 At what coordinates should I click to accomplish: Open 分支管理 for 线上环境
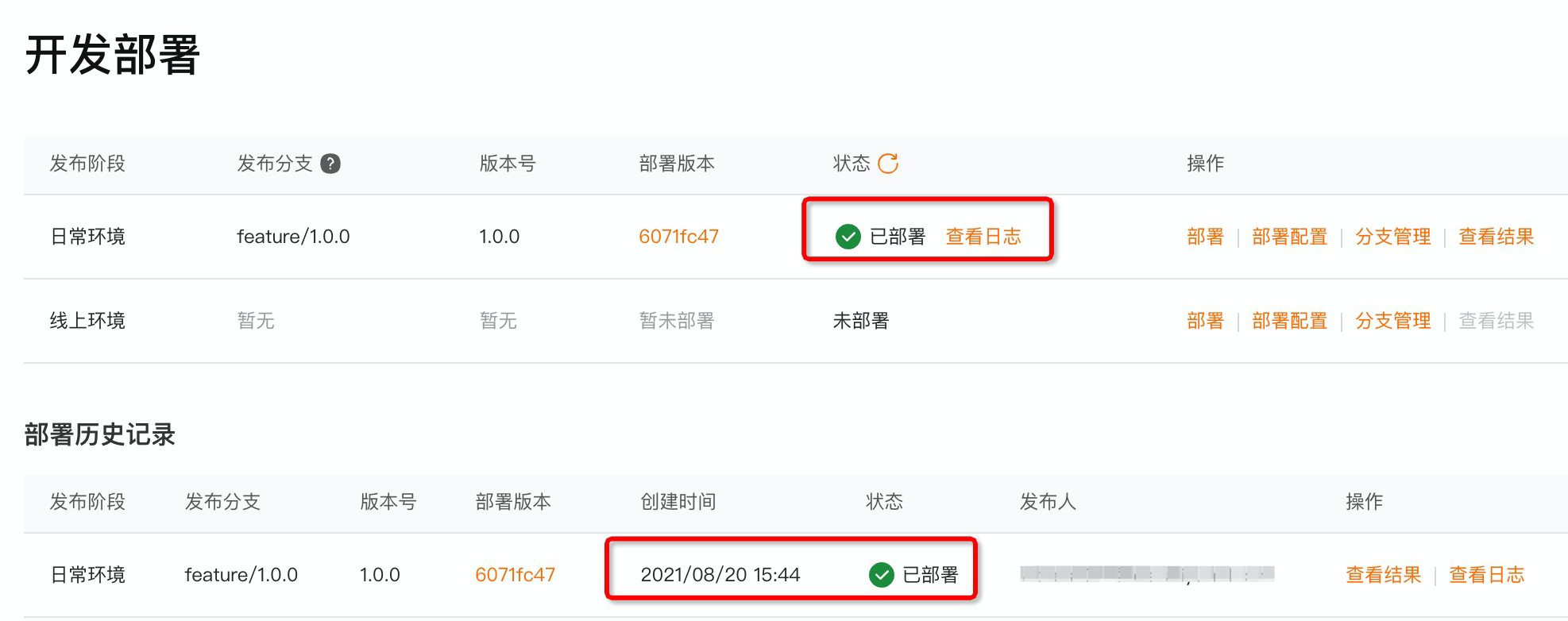click(1393, 321)
